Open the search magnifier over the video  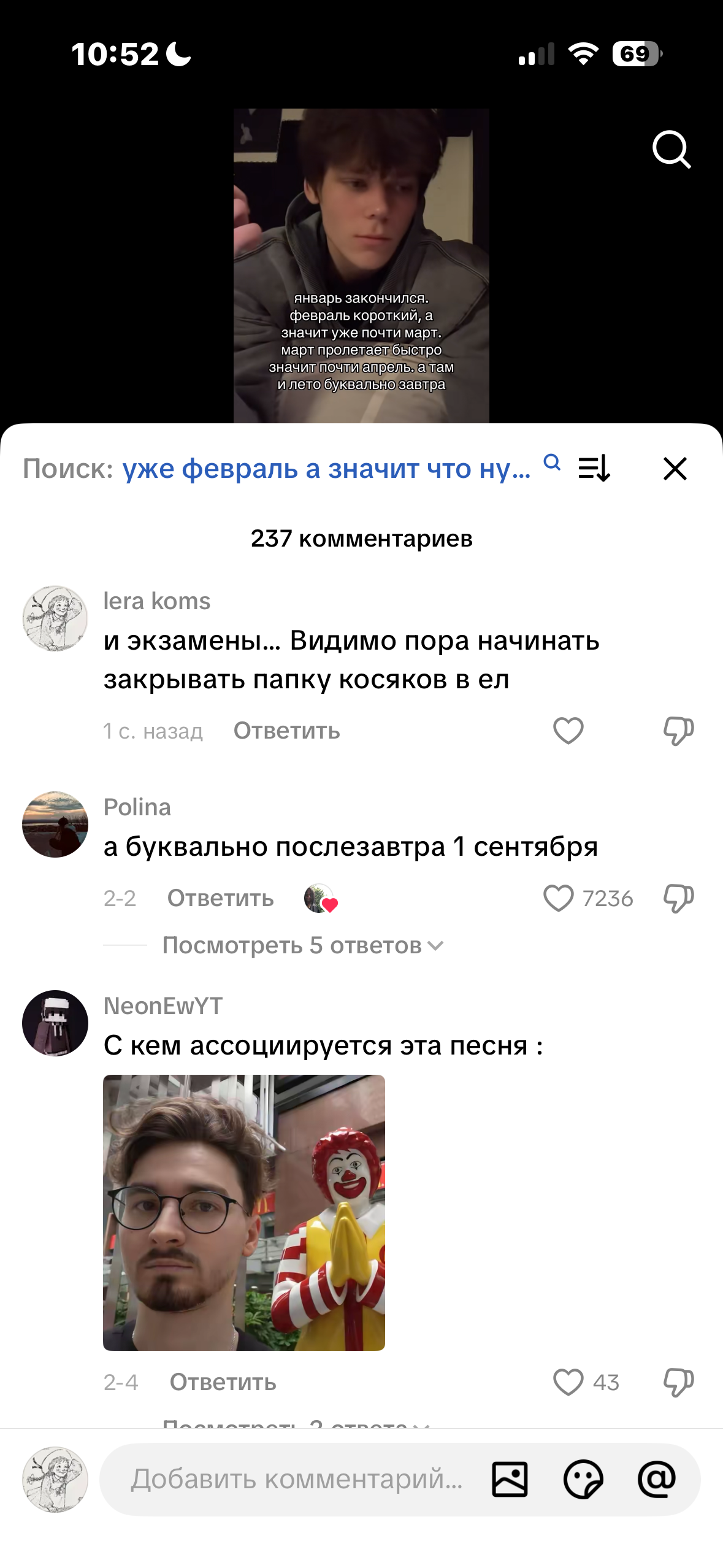(x=671, y=149)
